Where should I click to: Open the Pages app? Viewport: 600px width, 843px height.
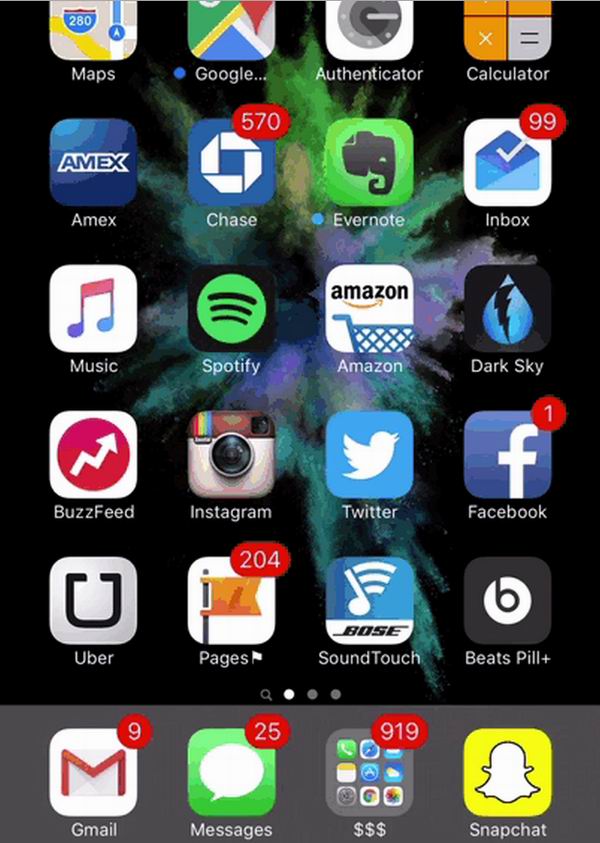[232, 600]
